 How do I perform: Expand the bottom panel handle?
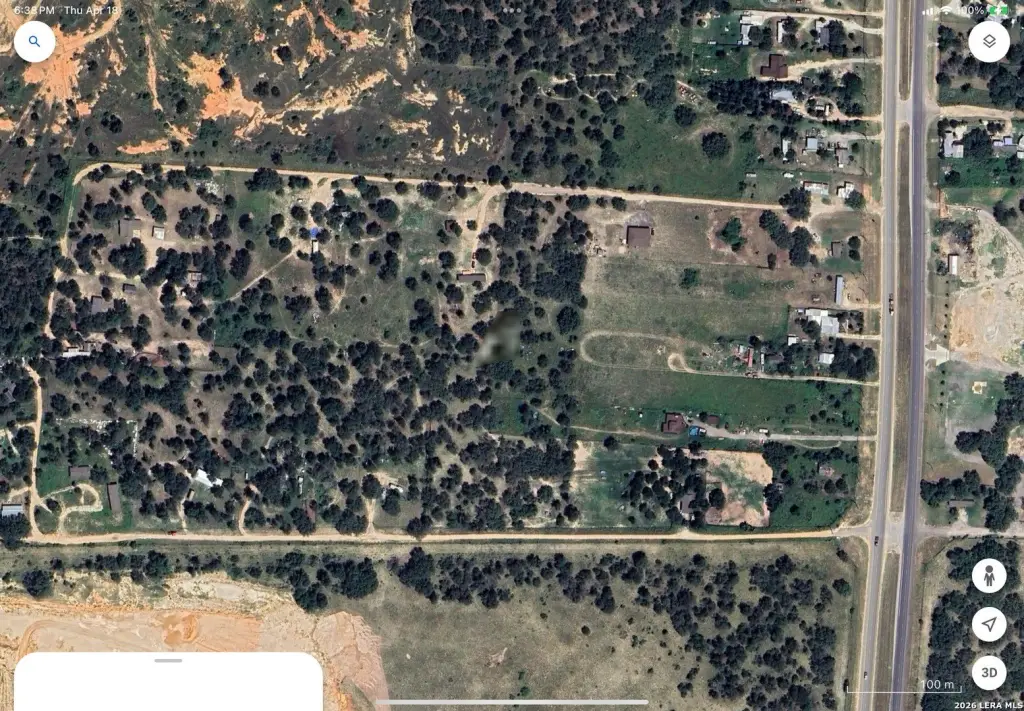point(168,660)
